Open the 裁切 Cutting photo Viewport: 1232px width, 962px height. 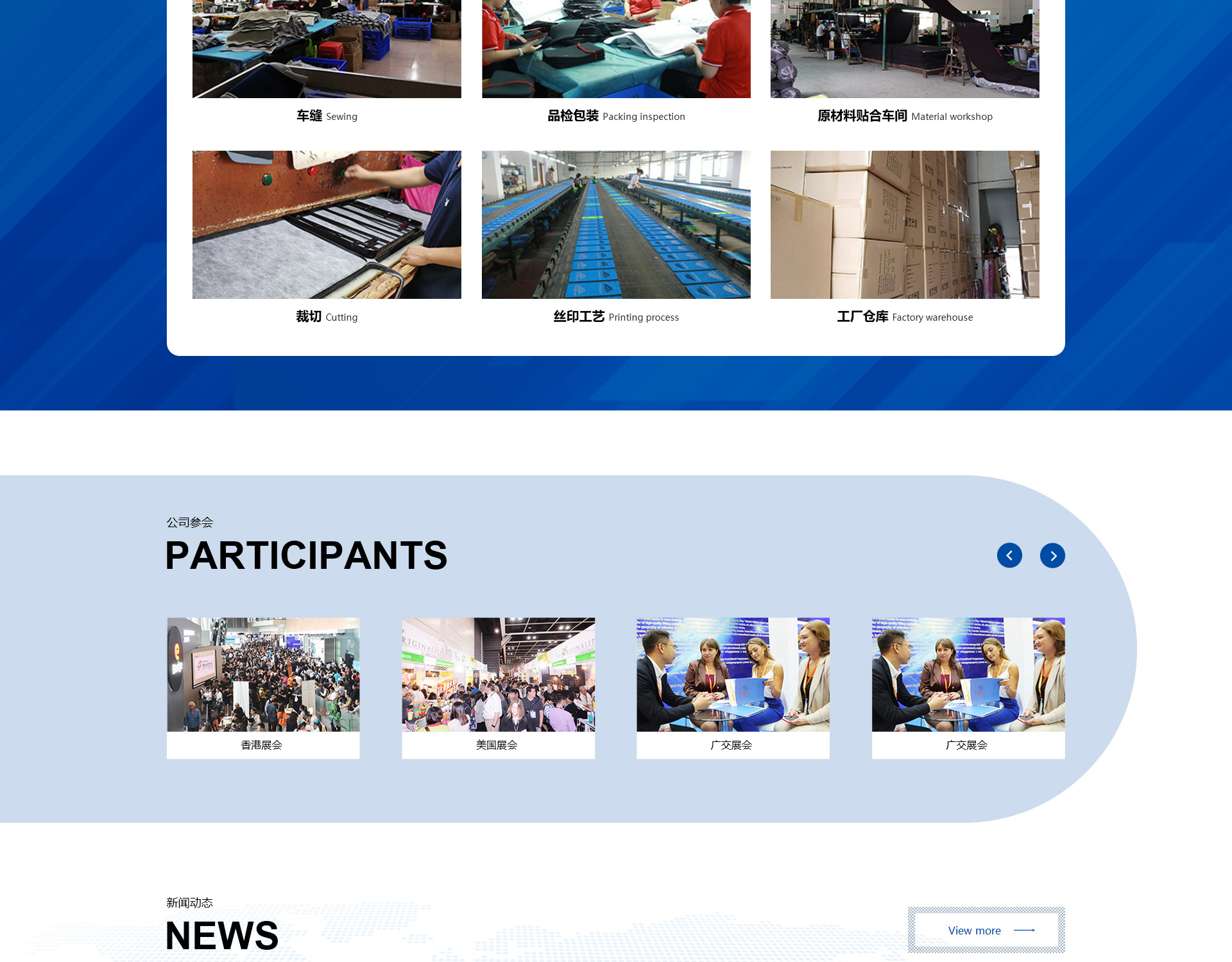pyautogui.click(x=327, y=224)
